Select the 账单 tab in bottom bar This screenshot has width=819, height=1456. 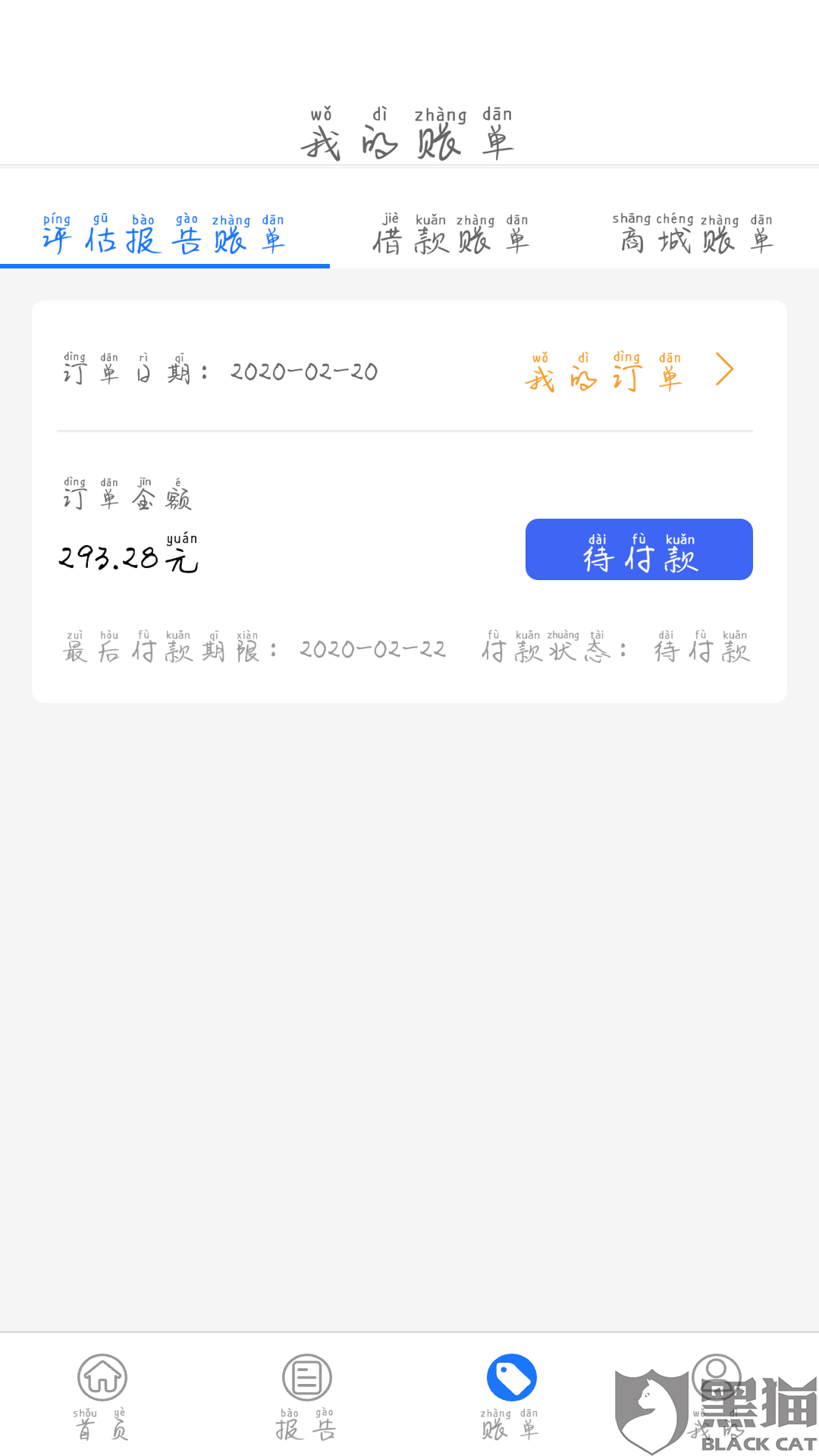(x=510, y=1395)
